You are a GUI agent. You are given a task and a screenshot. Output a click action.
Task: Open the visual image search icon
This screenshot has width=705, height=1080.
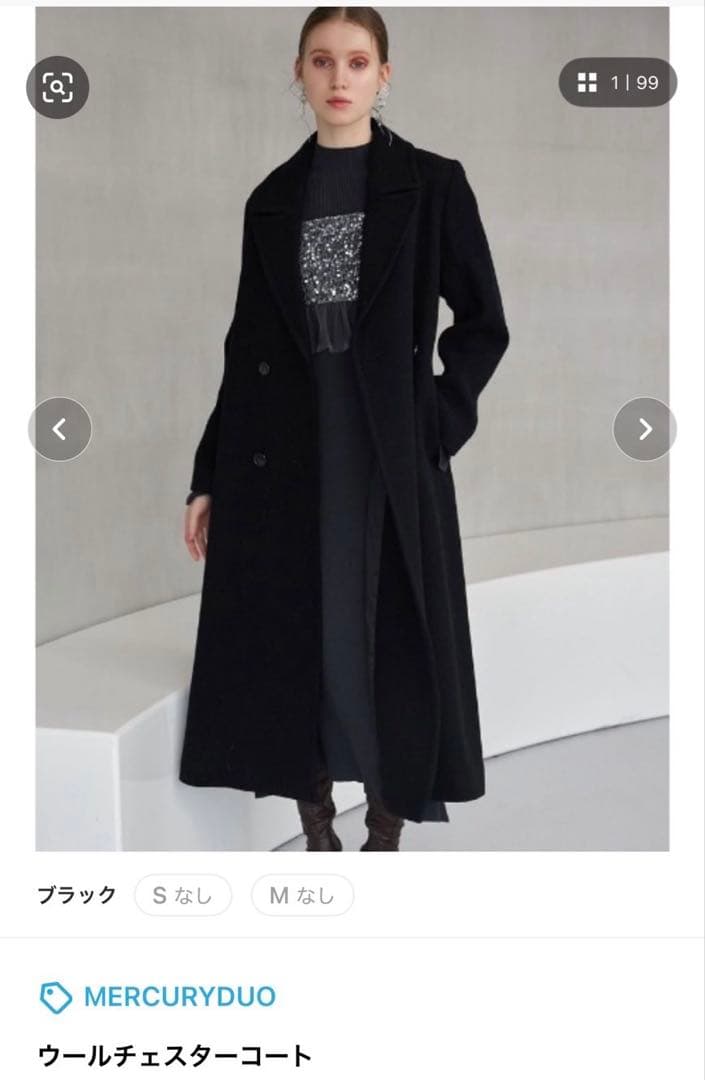point(57,88)
